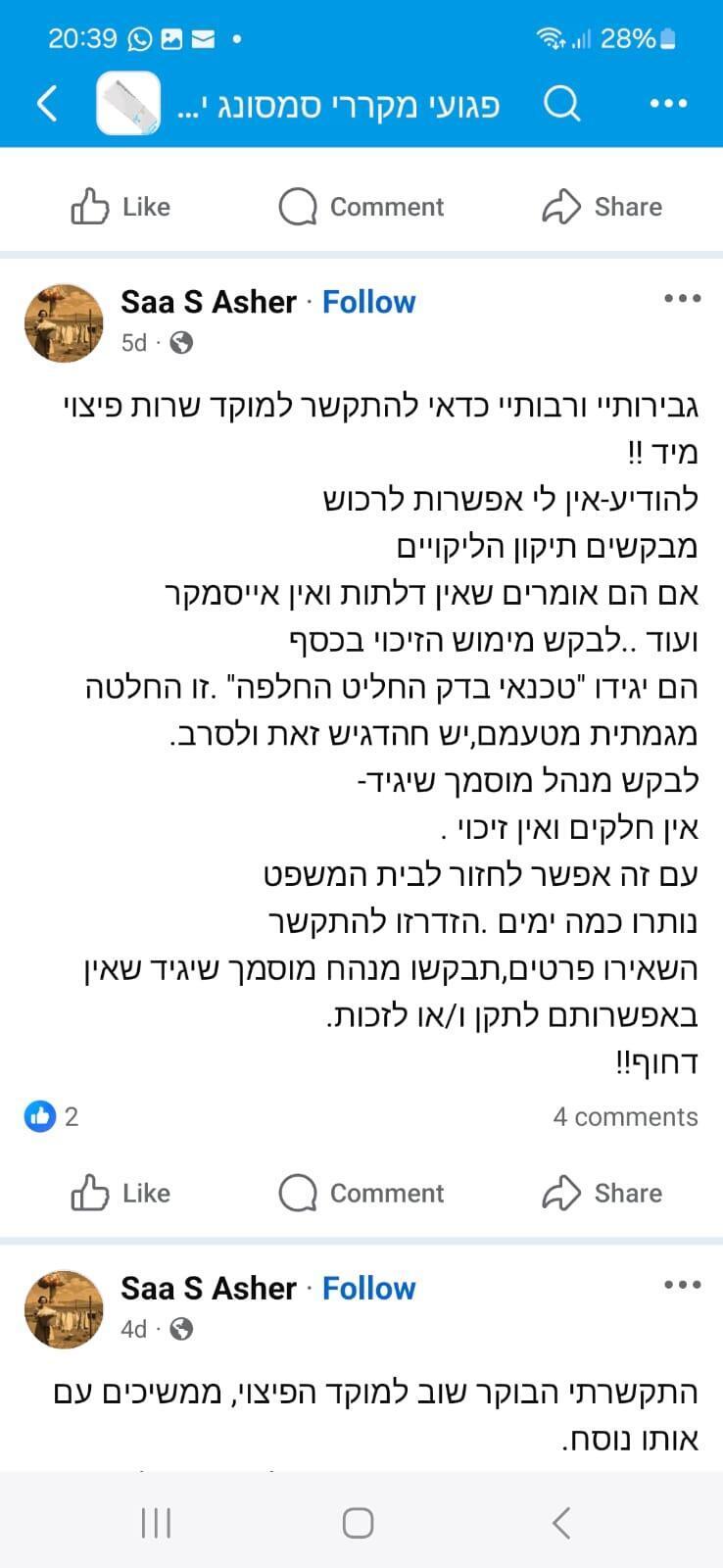This screenshot has height=1568, width=723.
Task: Follow Saa S Asher on the 4d post
Action: [368, 1288]
